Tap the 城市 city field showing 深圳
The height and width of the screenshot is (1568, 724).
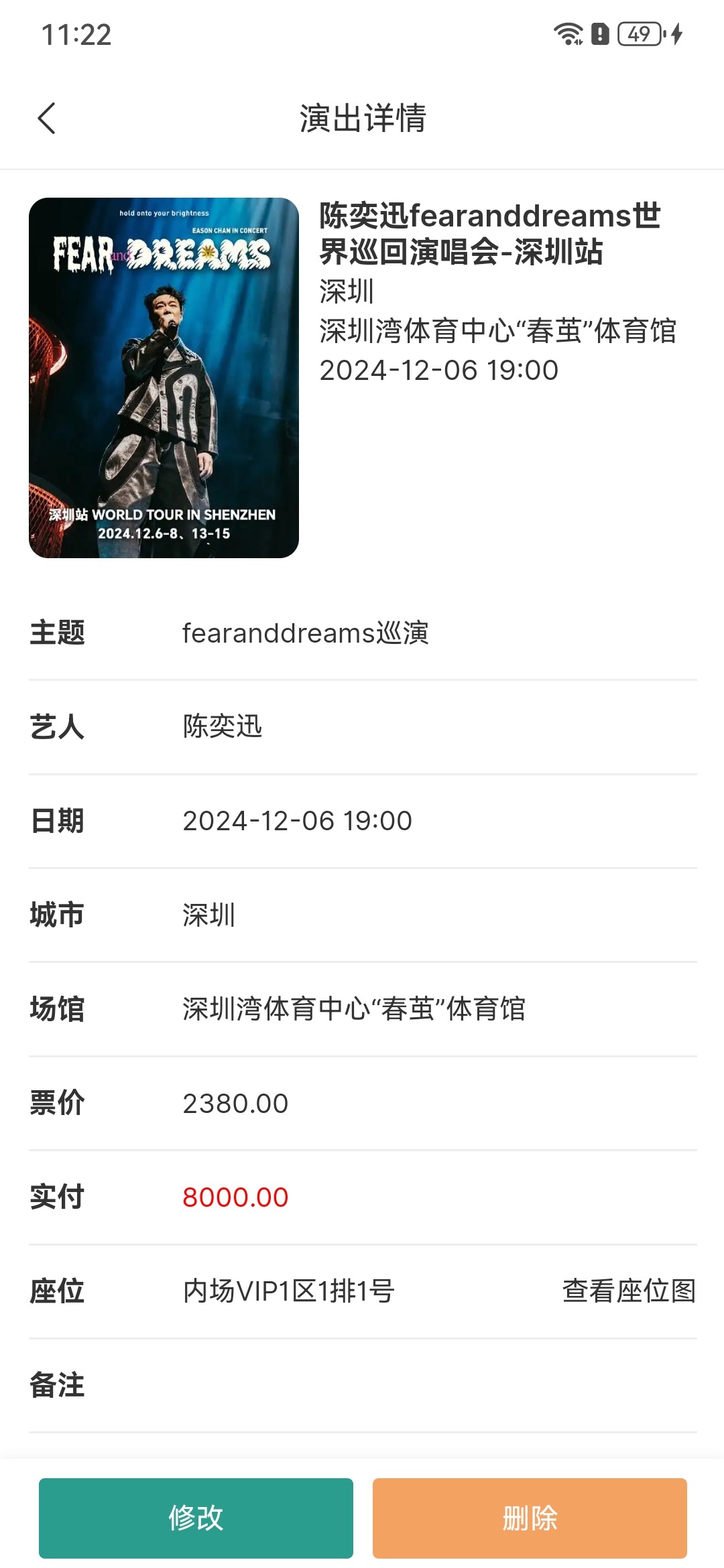208,915
